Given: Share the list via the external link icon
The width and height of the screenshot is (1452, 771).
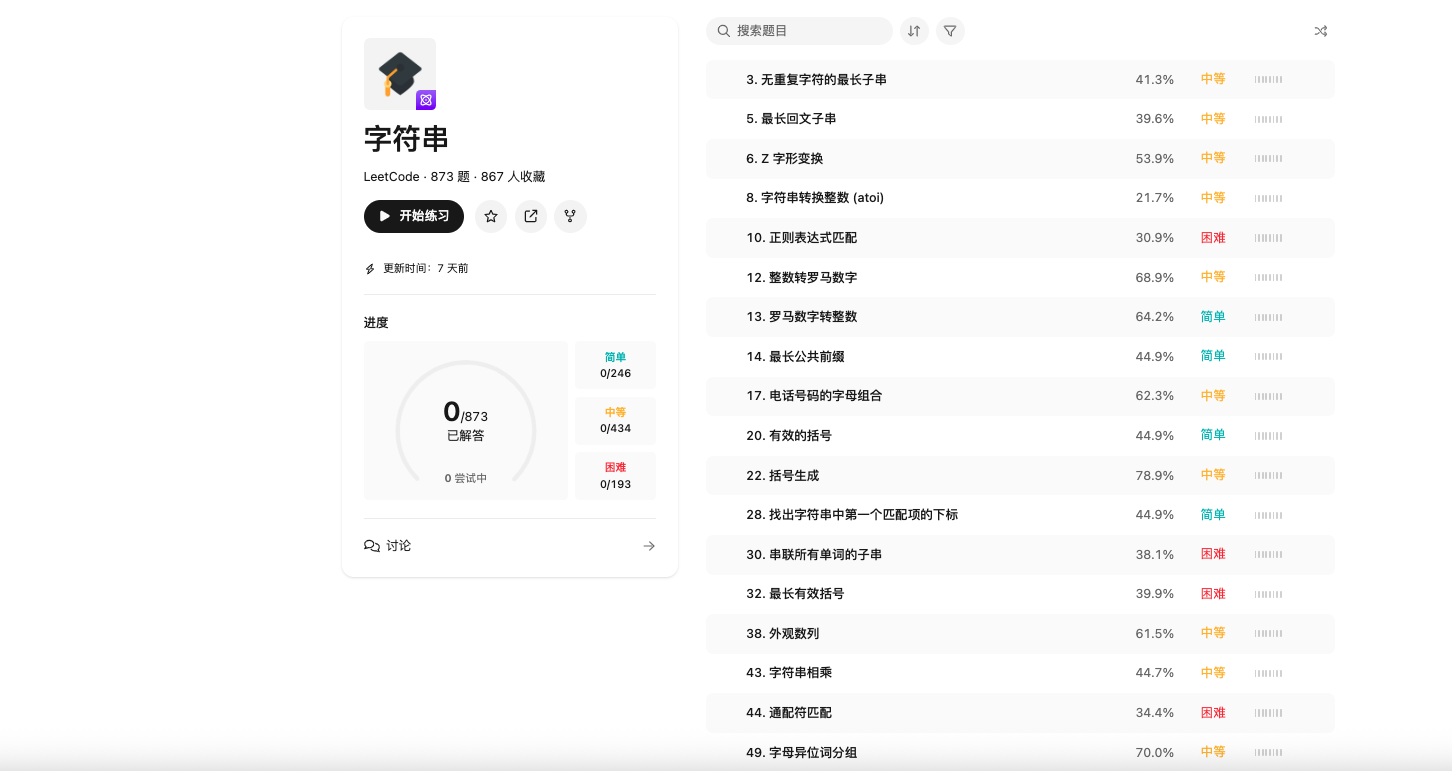Looking at the screenshot, I should tap(531, 216).
